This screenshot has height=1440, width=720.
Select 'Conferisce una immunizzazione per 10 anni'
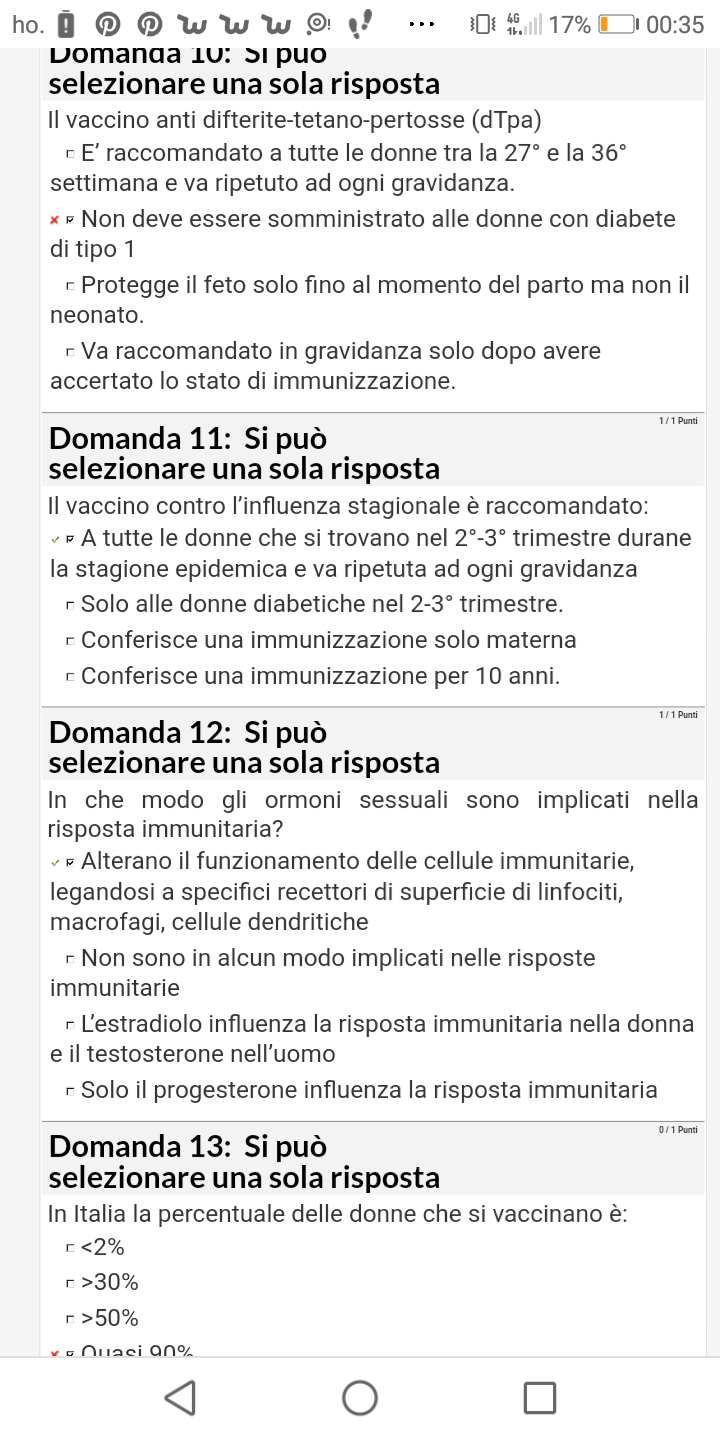pyautogui.click(x=70, y=677)
